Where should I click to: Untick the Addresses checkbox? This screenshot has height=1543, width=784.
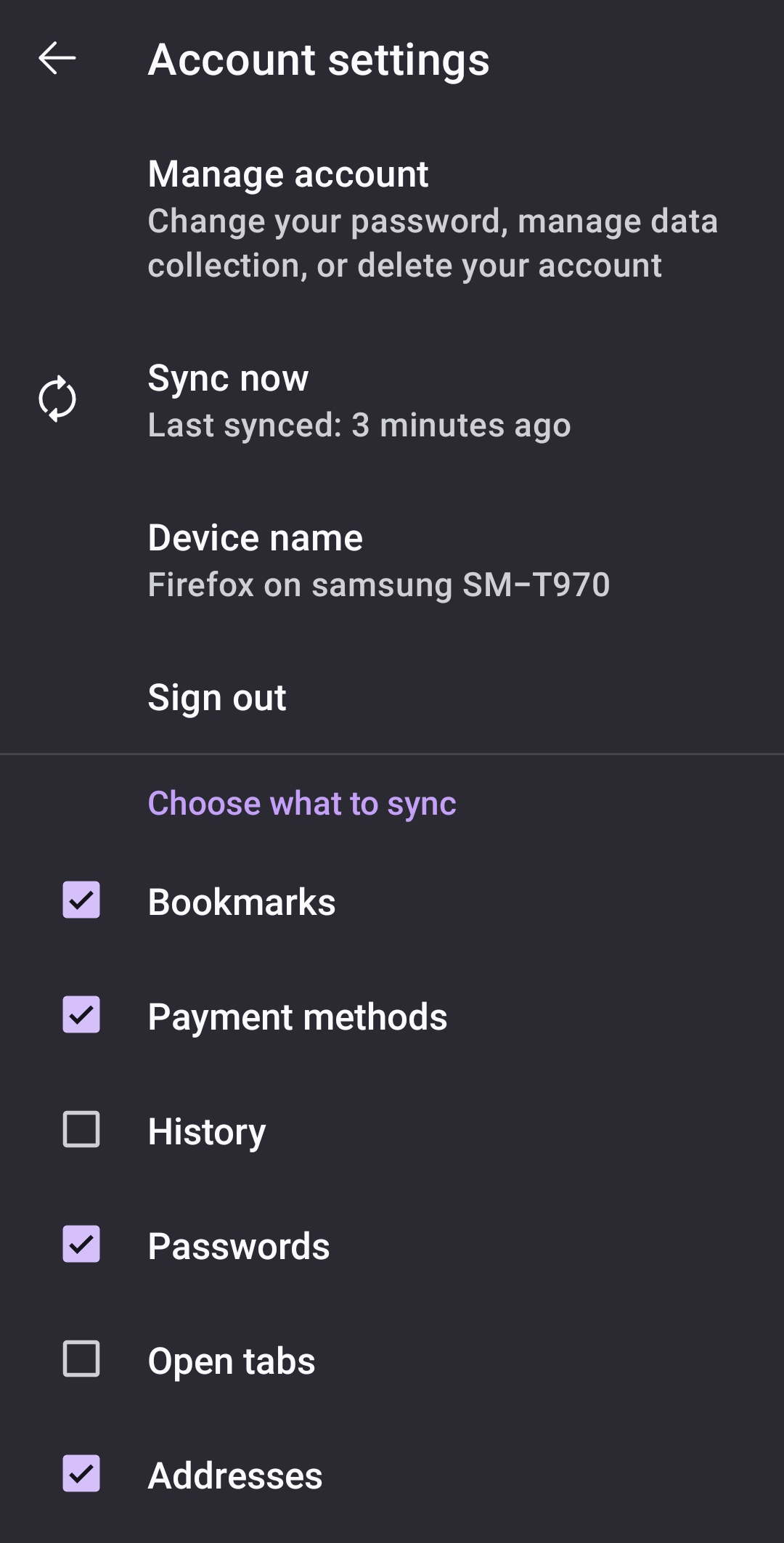[81, 1474]
